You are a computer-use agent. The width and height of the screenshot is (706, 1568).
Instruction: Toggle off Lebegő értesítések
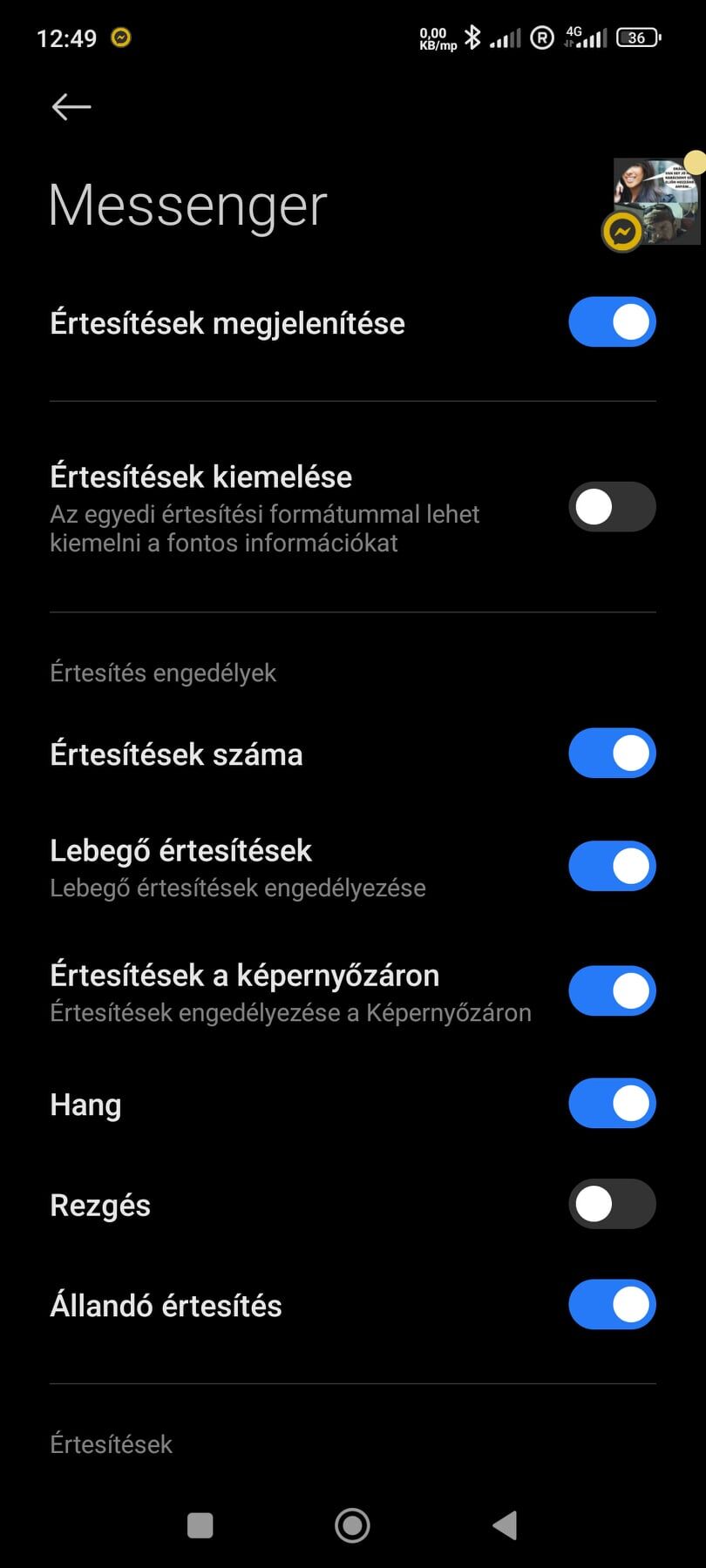[x=612, y=866]
